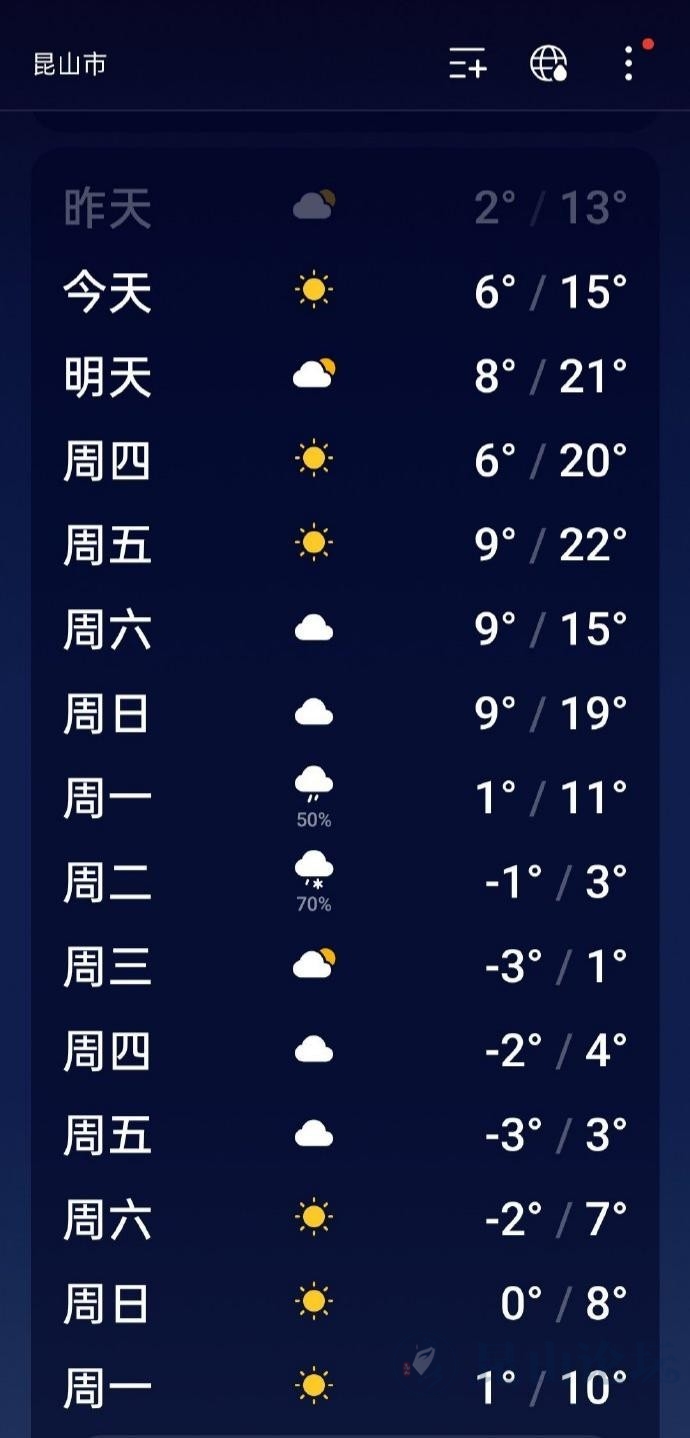Open the weather website globe icon

pos(548,64)
